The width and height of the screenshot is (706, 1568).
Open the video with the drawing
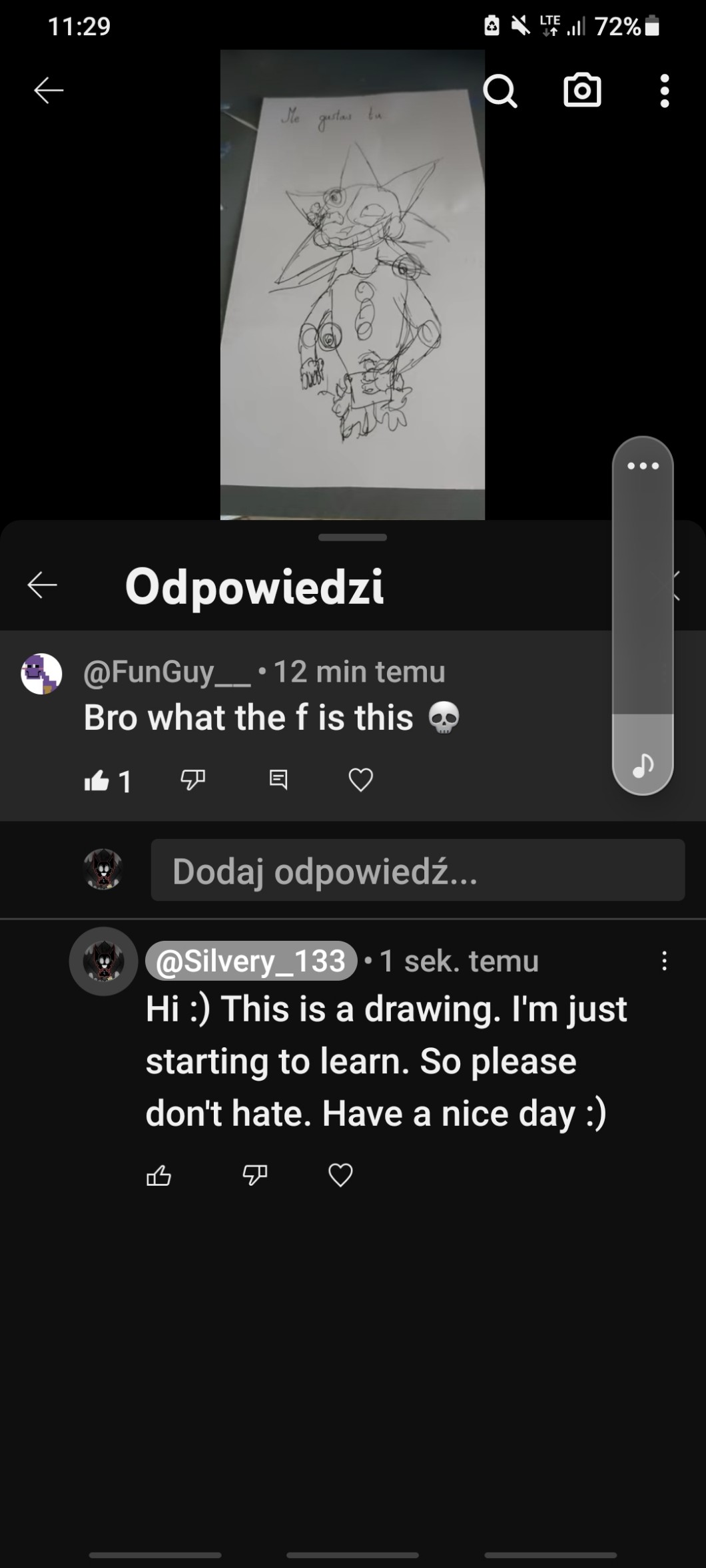pyautogui.click(x=352, y=285)
